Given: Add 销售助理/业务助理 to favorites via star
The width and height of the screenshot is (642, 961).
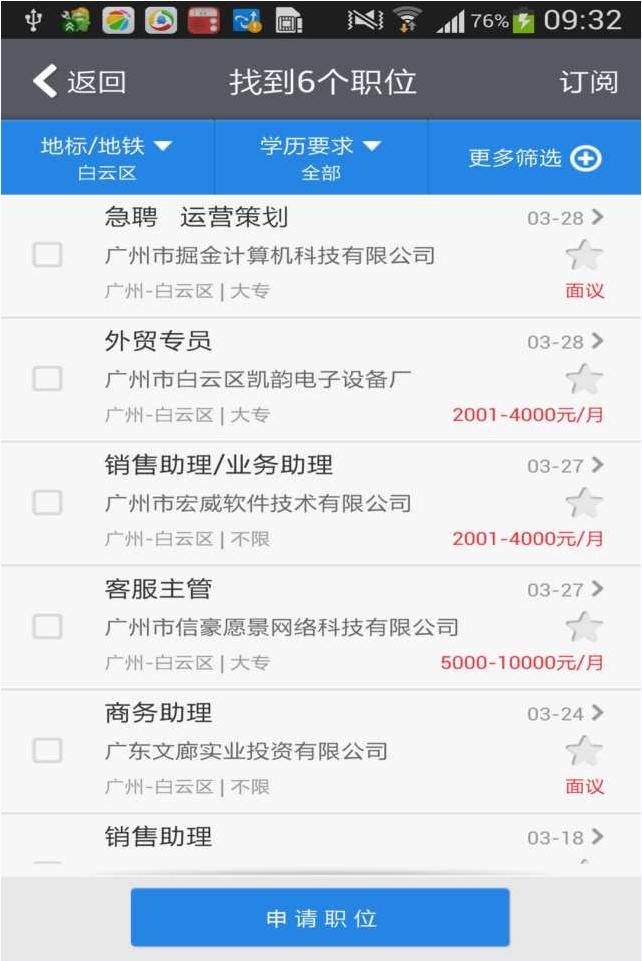Looking at the screenshot, I should (x=584, y=503).
